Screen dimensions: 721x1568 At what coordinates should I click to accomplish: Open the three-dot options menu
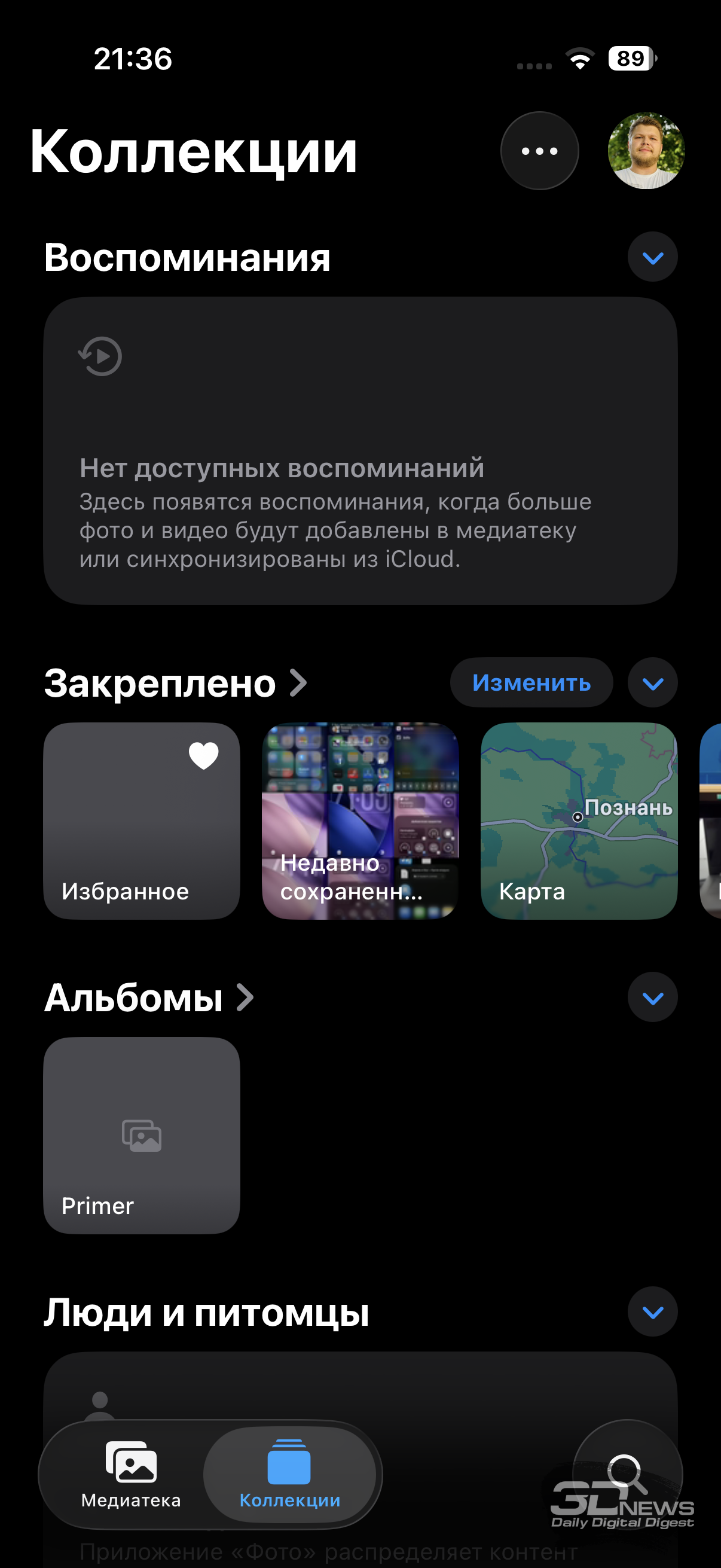tap(539, 151)
